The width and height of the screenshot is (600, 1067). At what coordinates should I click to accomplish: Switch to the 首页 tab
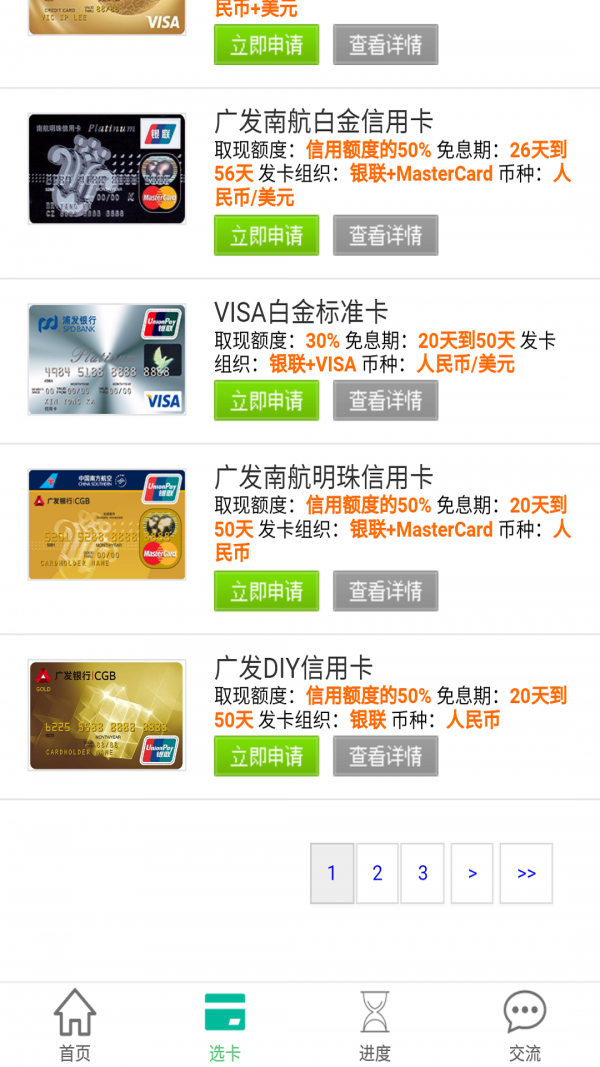coord(75,1025)
